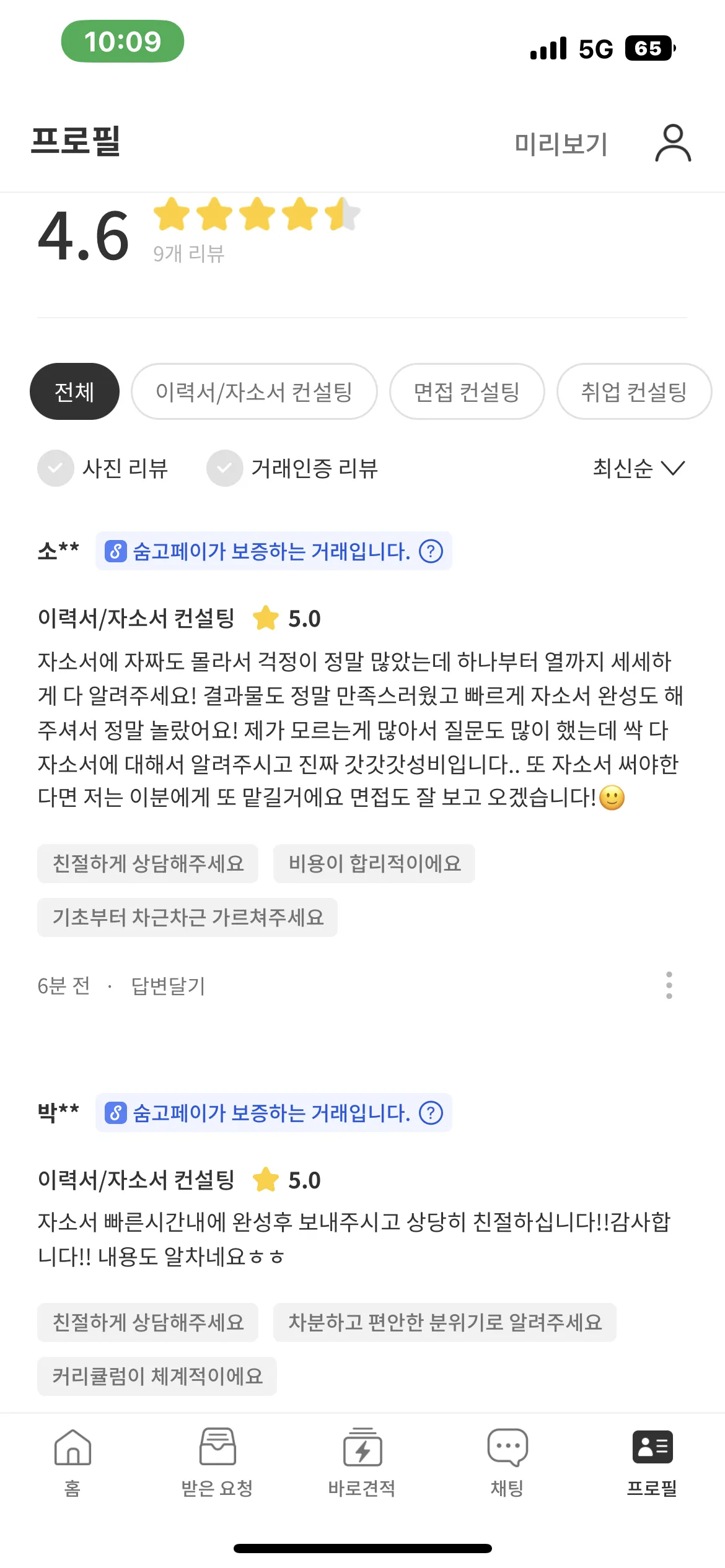Open the kebab menu on 소** review
725x1568 pixels.
tap(669, 985)
